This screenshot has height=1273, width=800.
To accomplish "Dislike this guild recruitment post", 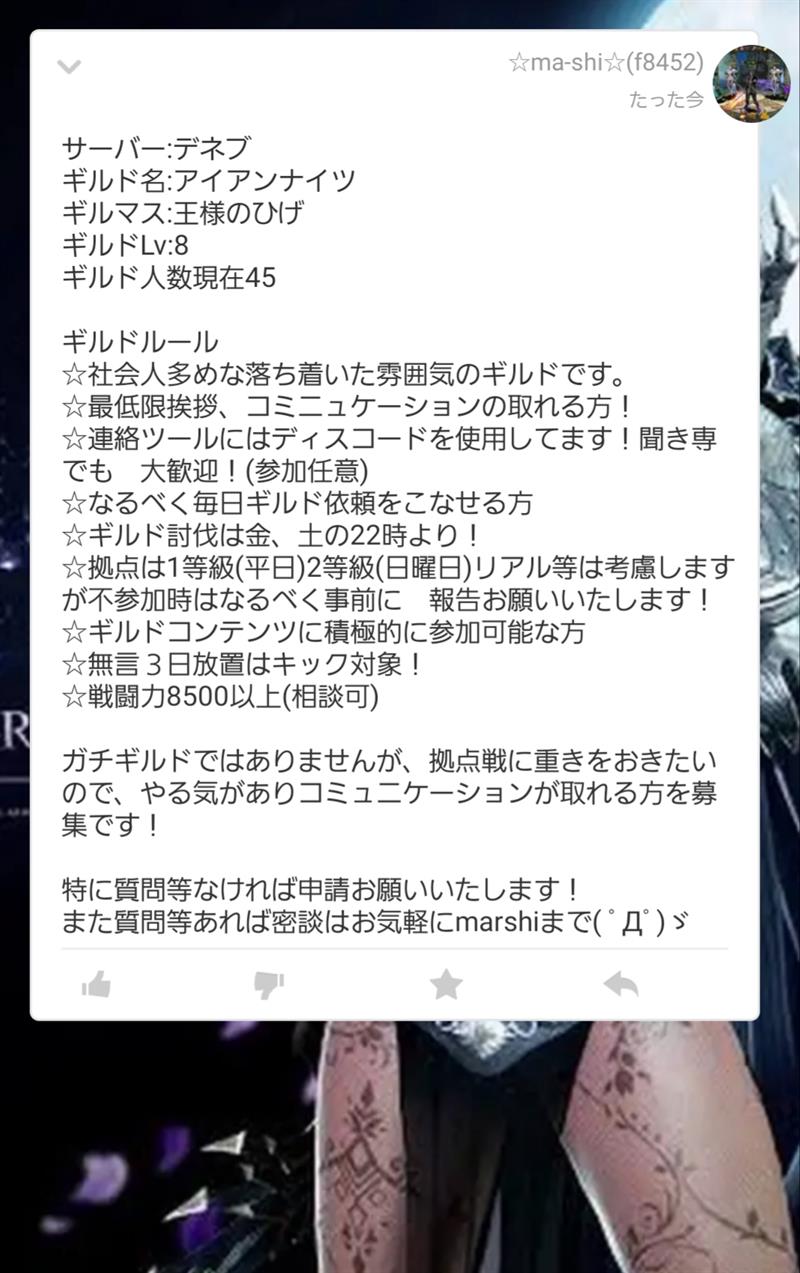I will [x=269, y=985].
